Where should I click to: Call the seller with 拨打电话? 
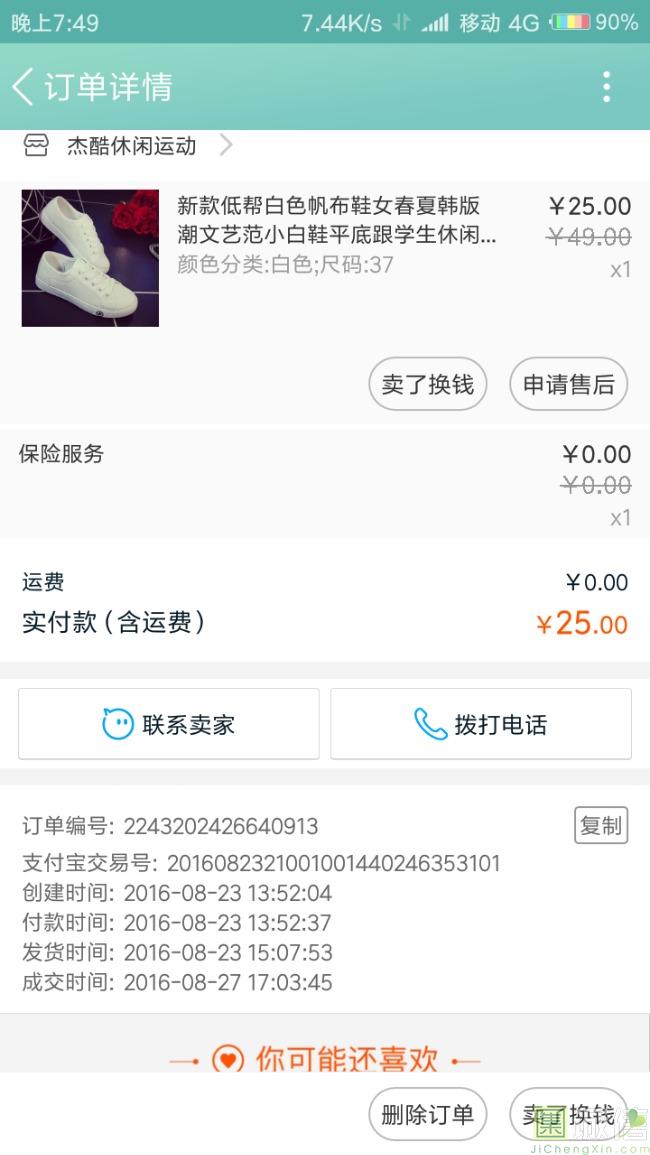pos(481,724)
